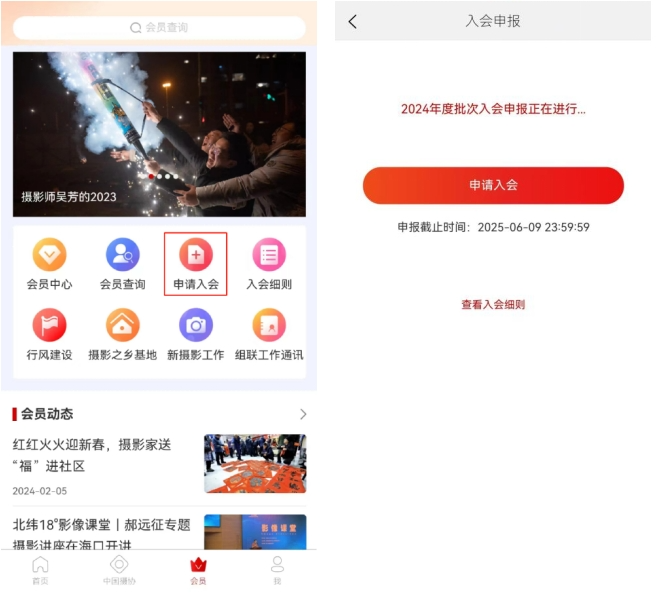Open 组联工作通讯 section

coord(268,333)
